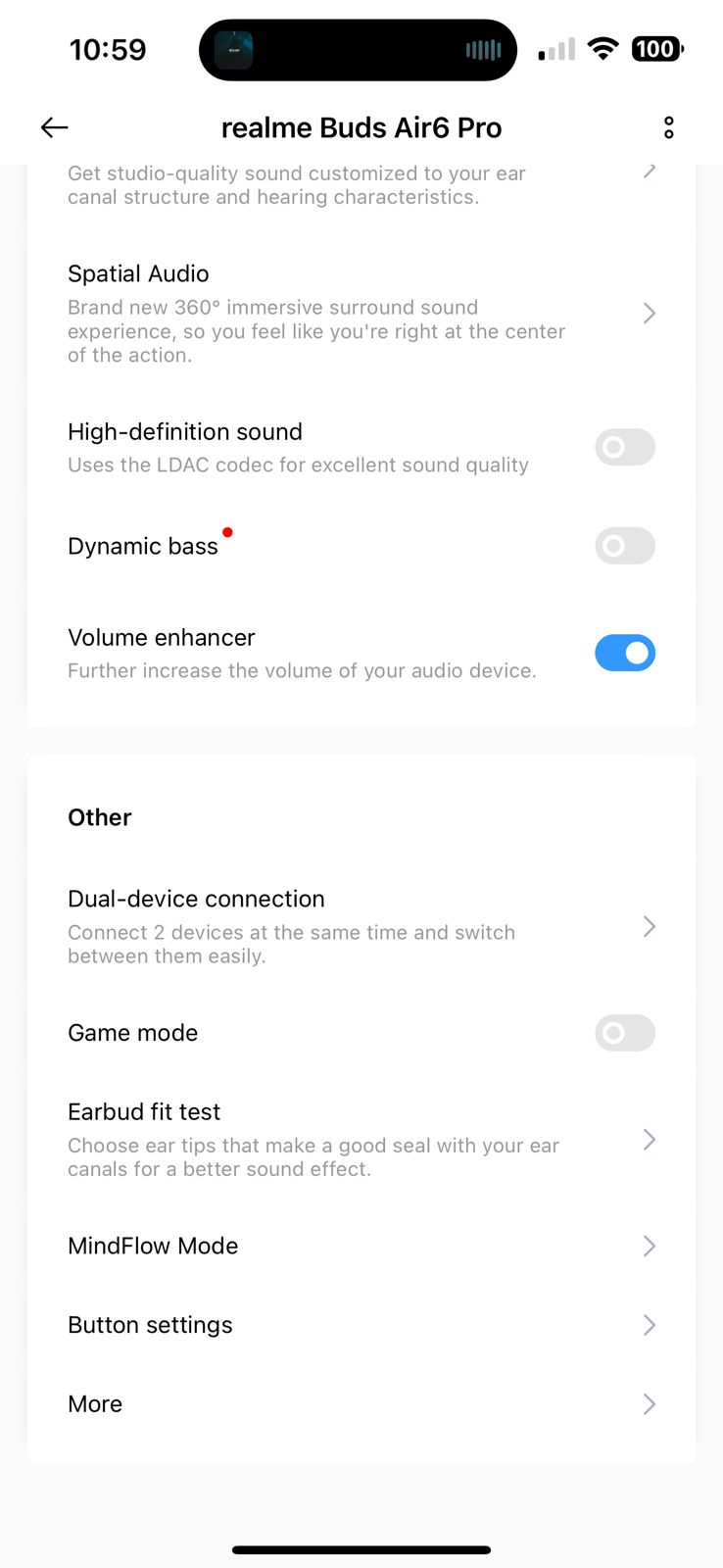Open Dual-device connection

tap(361, 926)
